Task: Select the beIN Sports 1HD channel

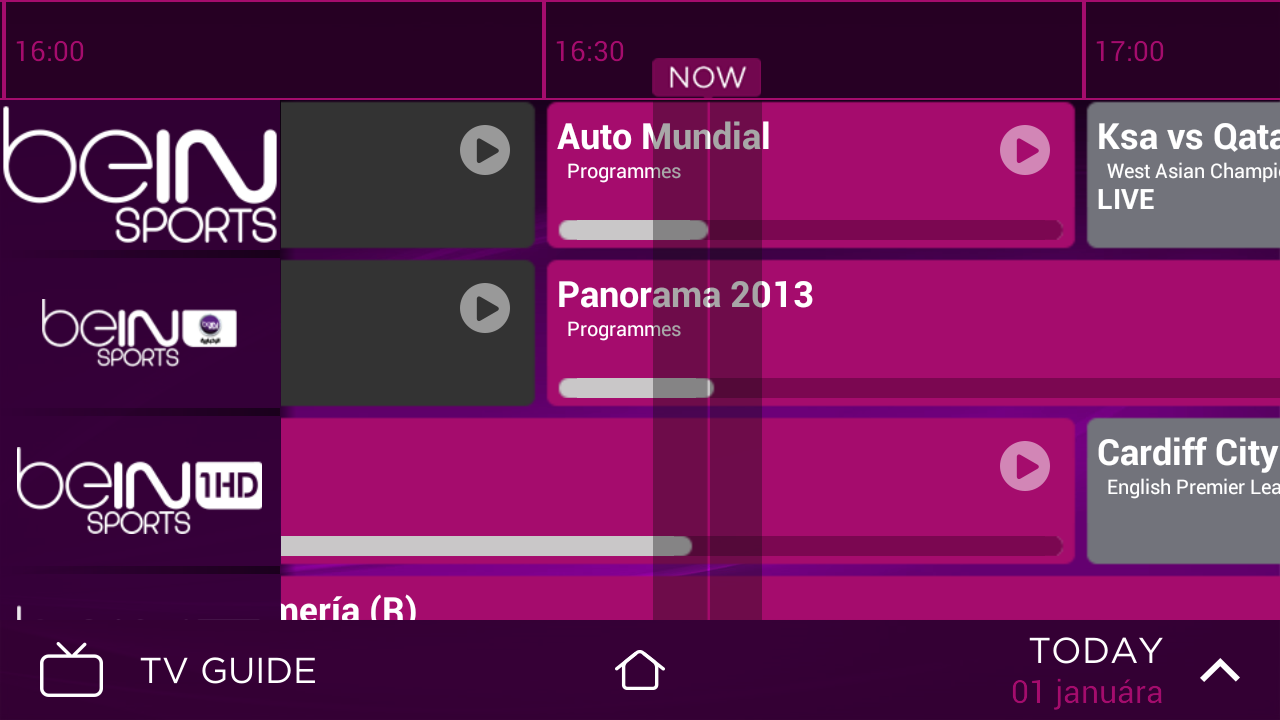Action: click(x=140, y=492)
